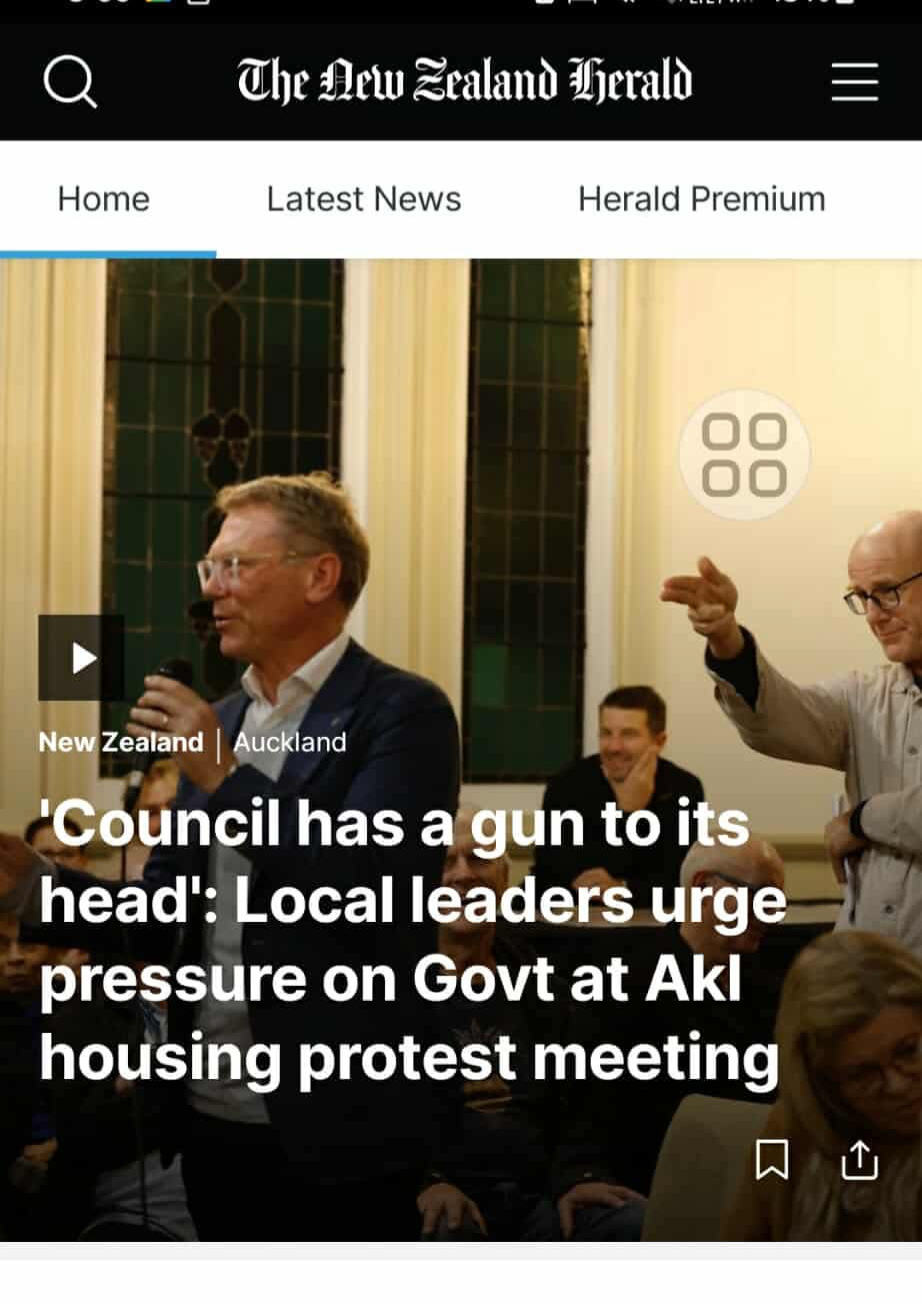Image resolution: width=922 pixels, height=1304 pixels.
Task: Switch to the Herald Premium tab
Action: click(x=701, y=199)
